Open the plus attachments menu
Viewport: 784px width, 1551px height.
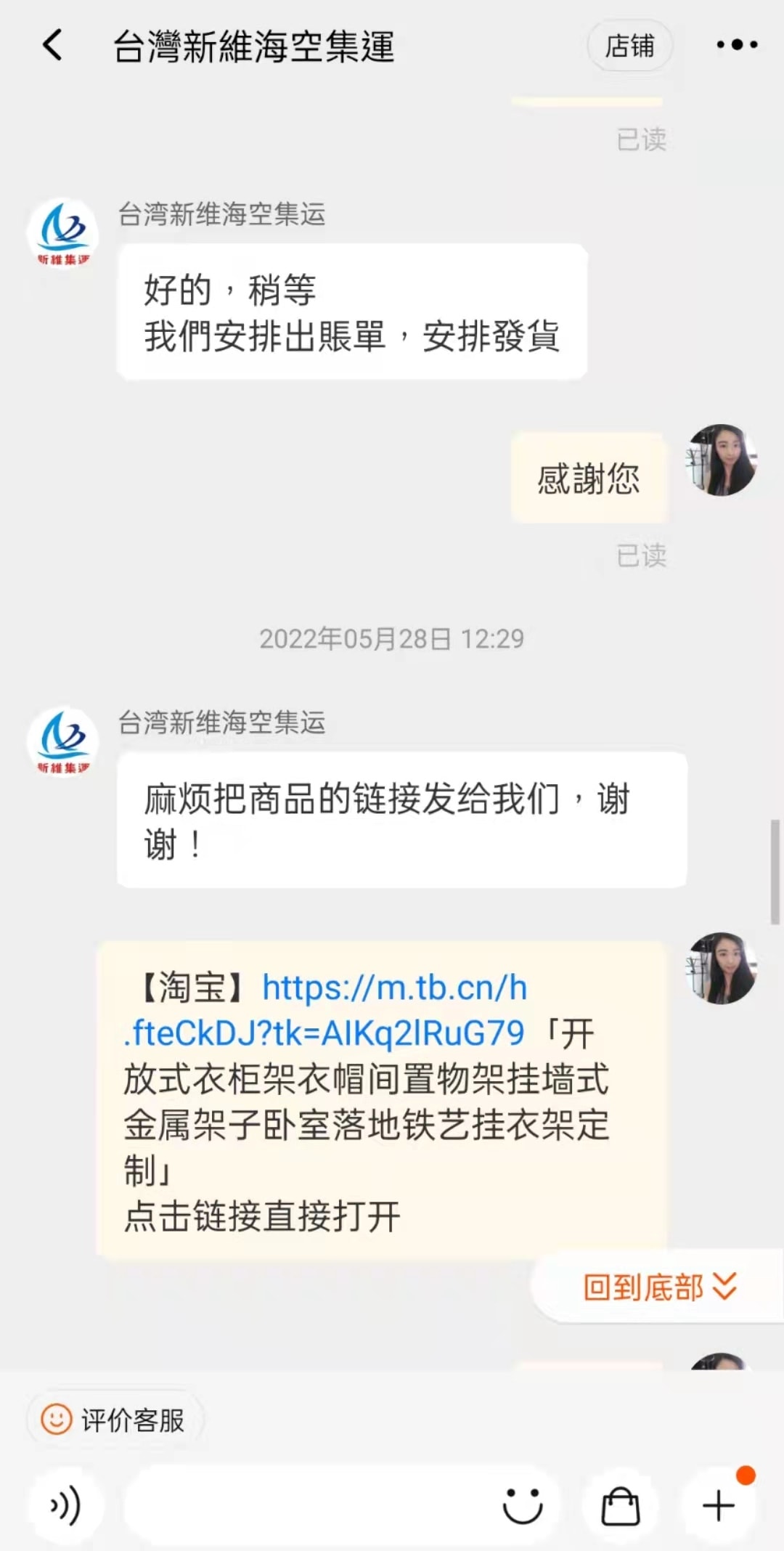tap(719, 1506)
